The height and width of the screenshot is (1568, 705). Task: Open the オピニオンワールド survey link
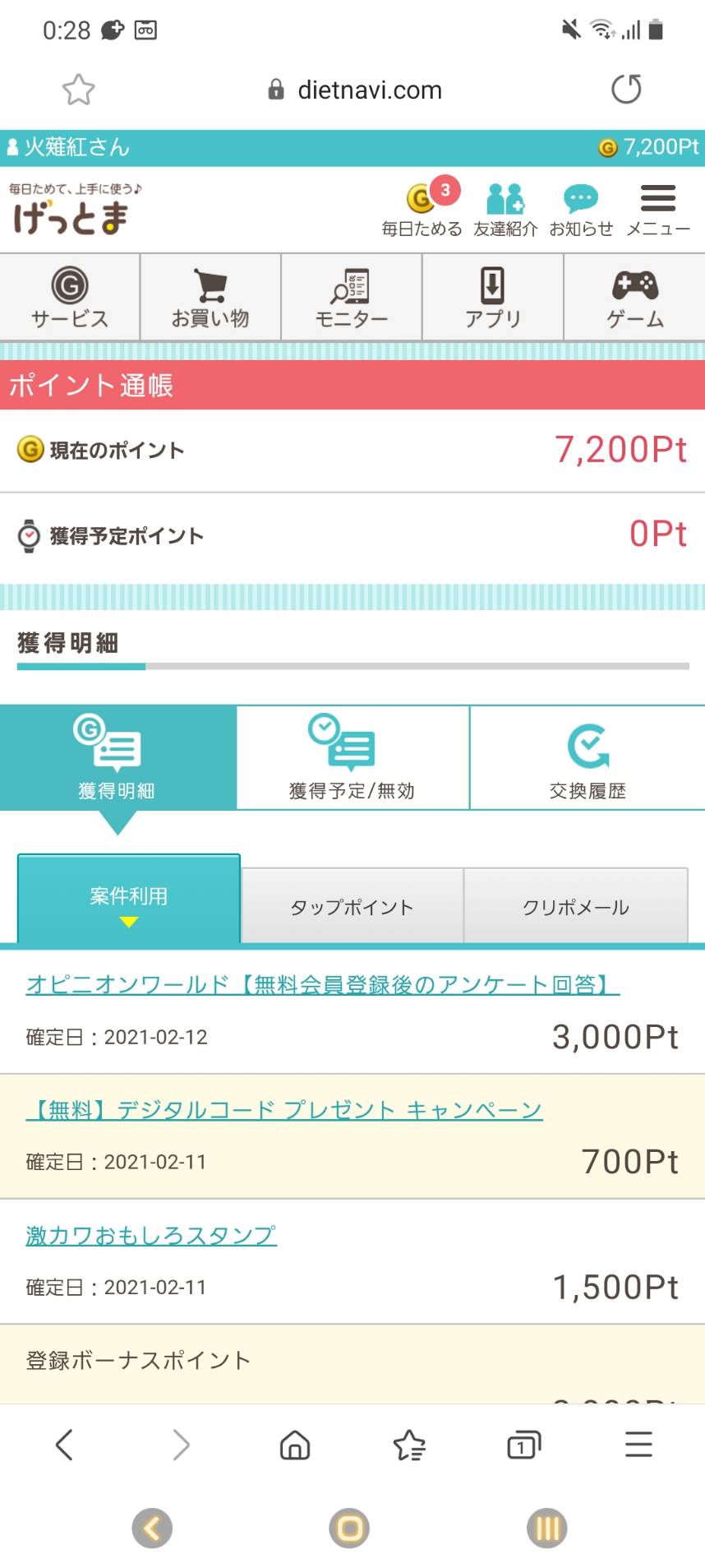322,984
